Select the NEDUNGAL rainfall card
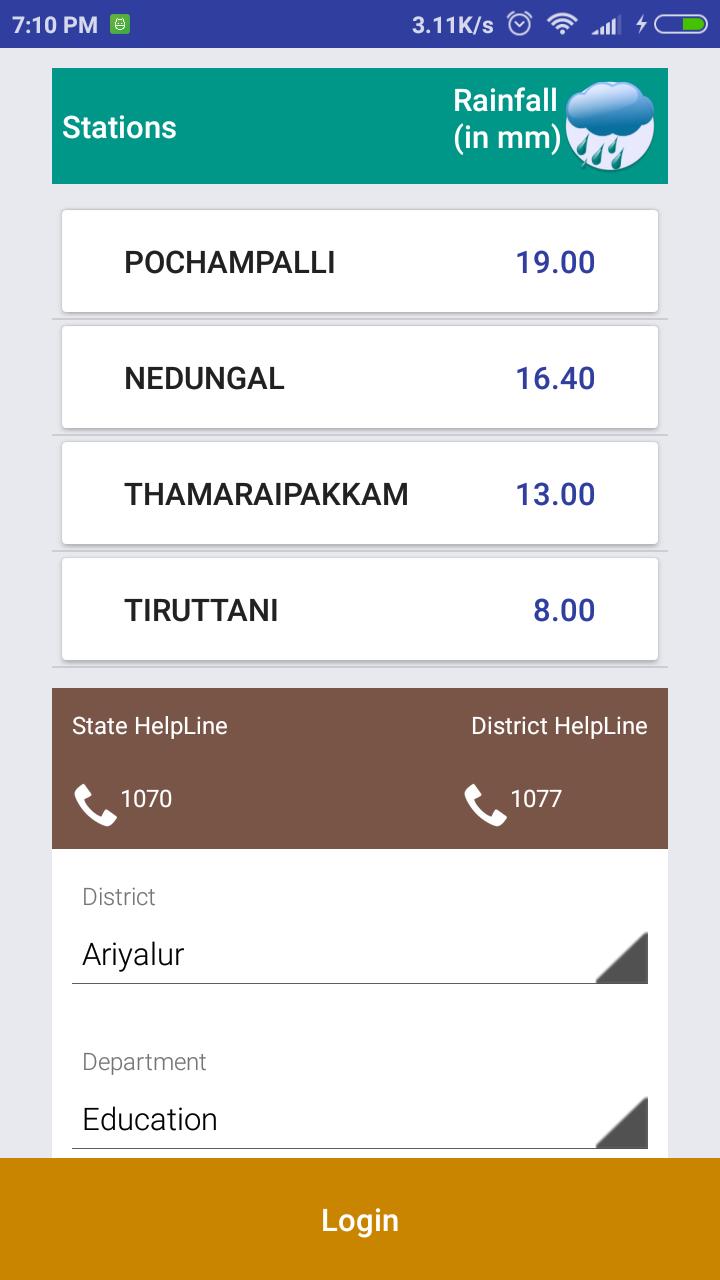The image size is (720, 1280). tap(360, 378)
